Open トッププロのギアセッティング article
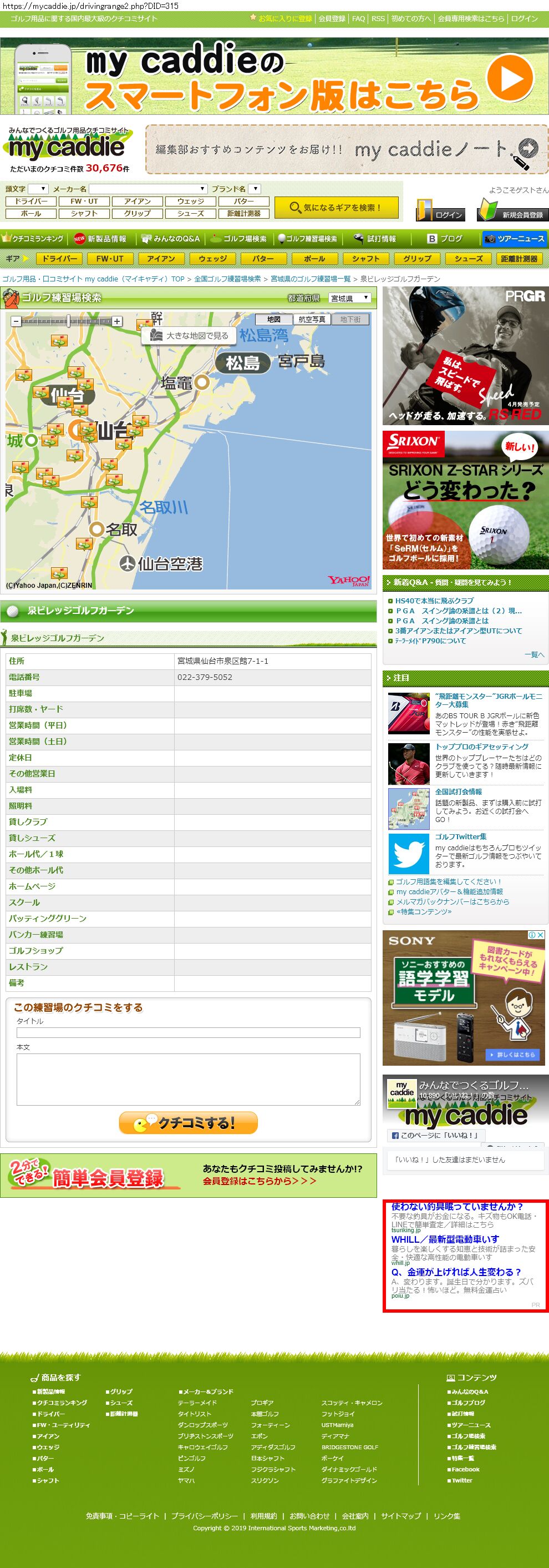The width and height of the screenshot is (549, 1568). pyautogui.click(x=481, y=747)
